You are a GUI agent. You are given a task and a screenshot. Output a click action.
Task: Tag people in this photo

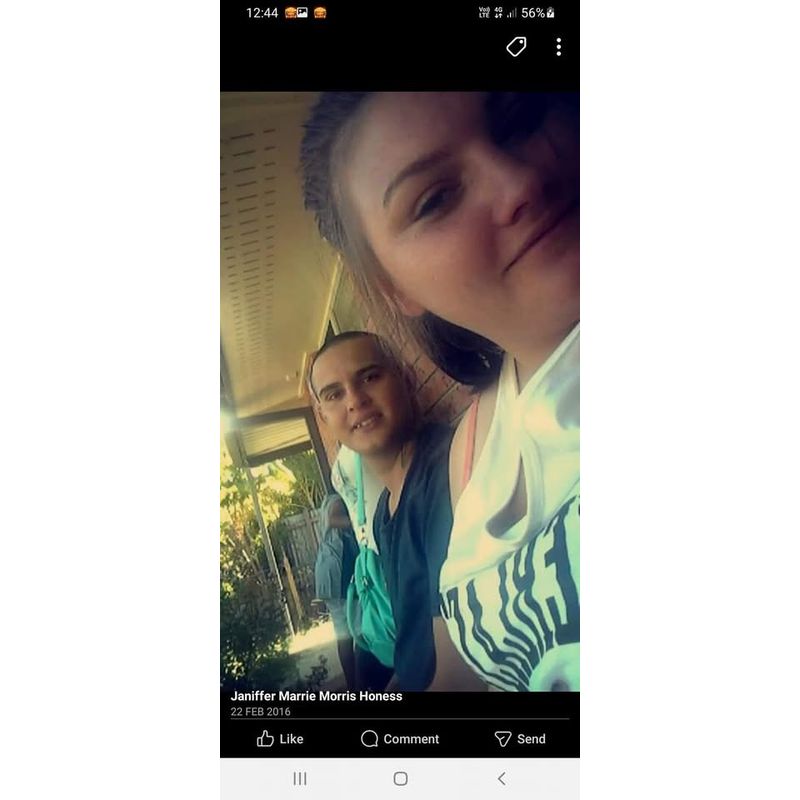pos(516,47)
